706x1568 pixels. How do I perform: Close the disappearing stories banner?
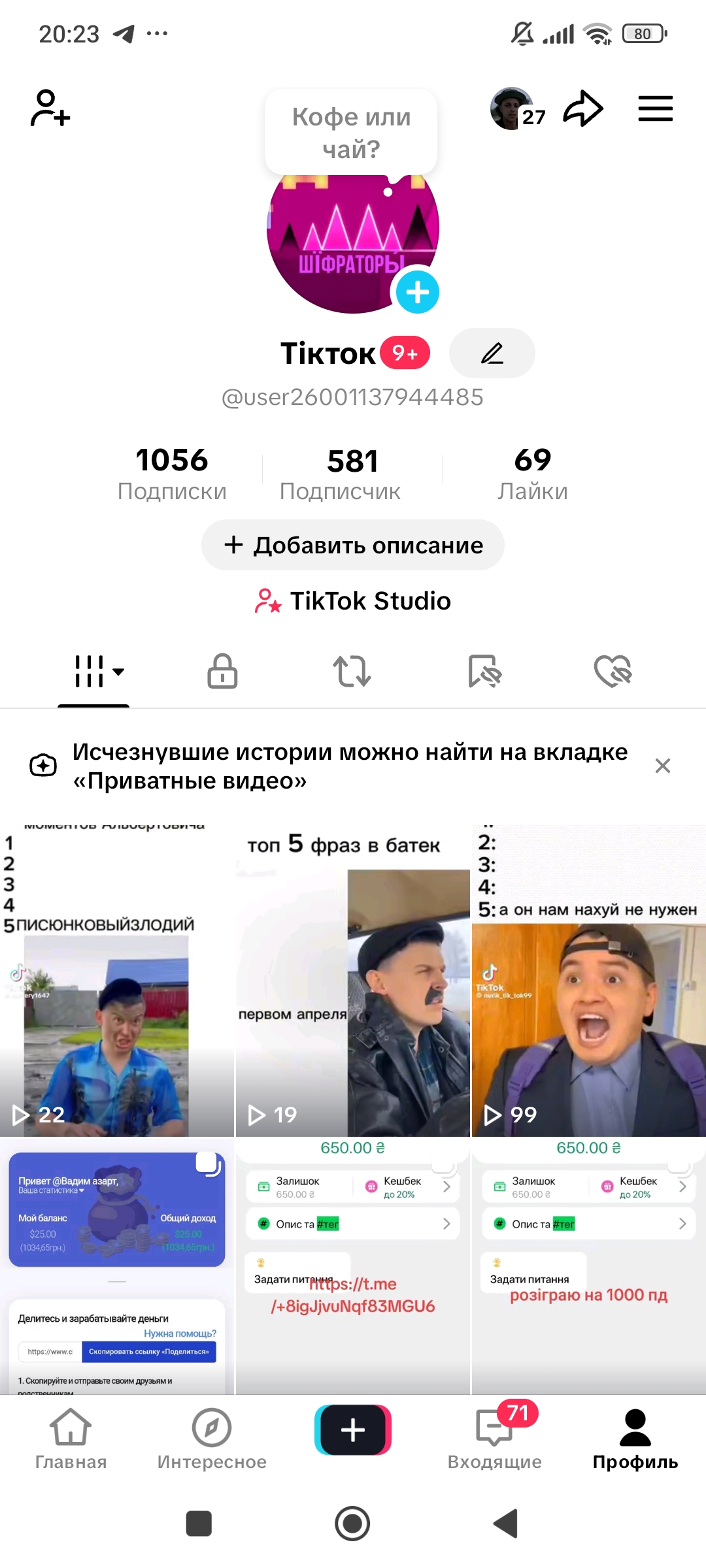click(x=663, y=765)
